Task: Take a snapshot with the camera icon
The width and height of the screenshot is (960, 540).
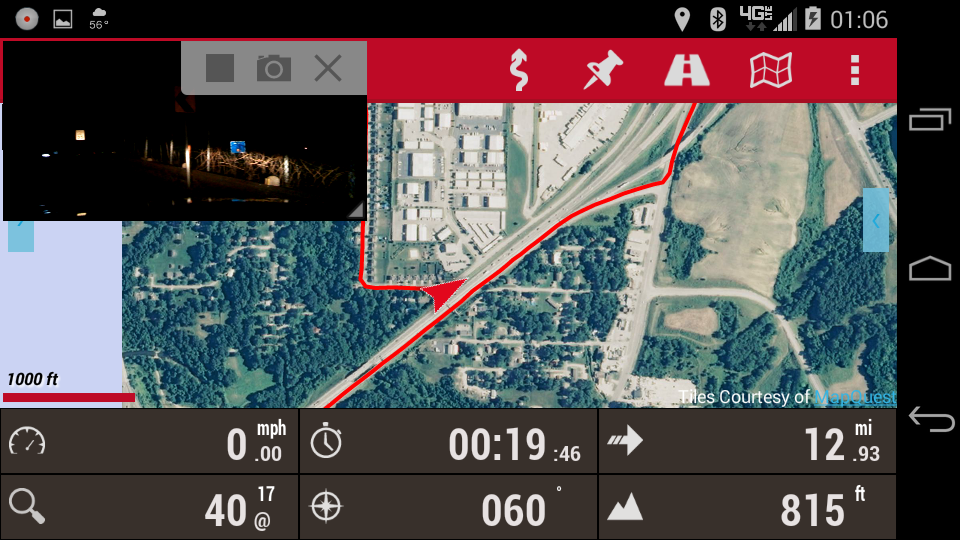Action: click(x=274, y=68)
